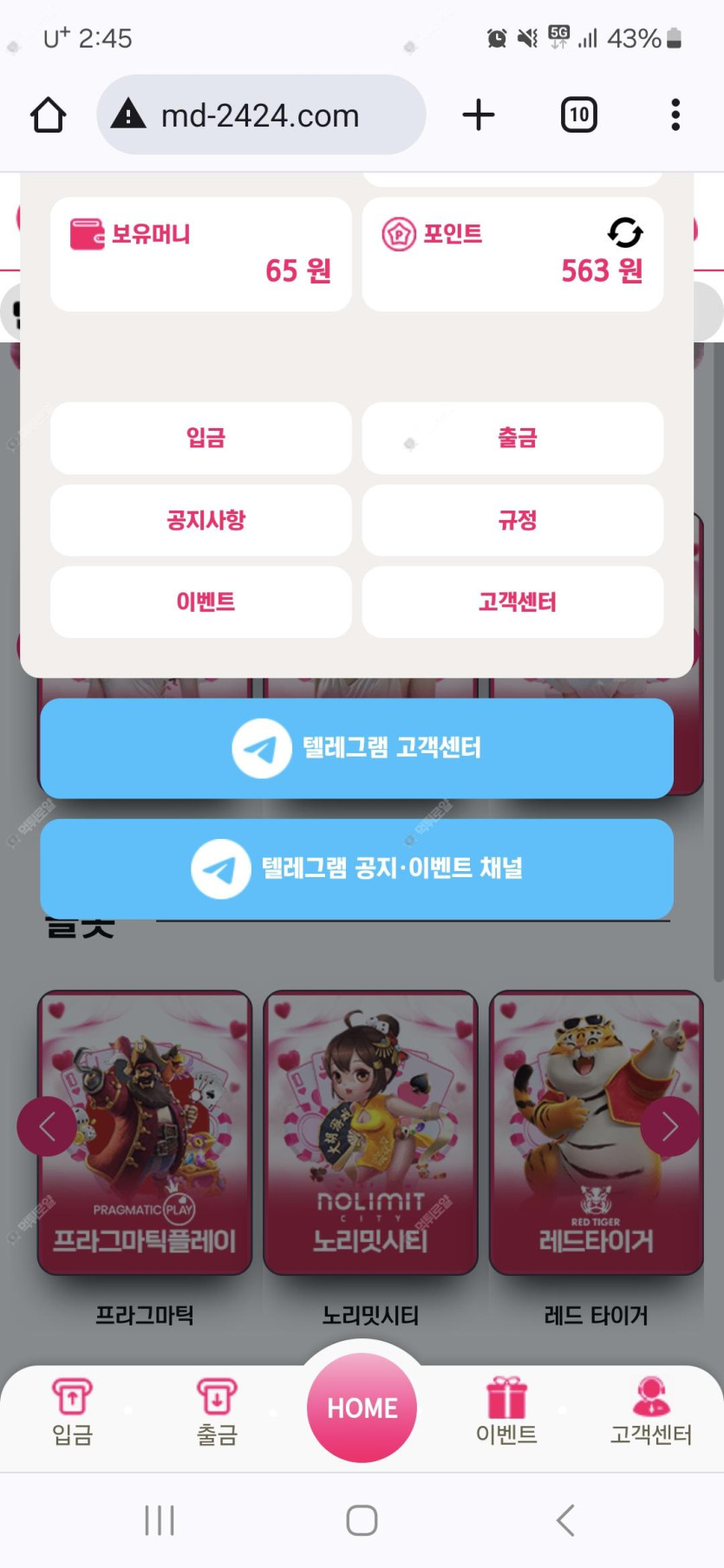Show previous slot providers with left arrow
Image resolution: width=724 pixels, height=1568 pixels.
[47, 1126]
